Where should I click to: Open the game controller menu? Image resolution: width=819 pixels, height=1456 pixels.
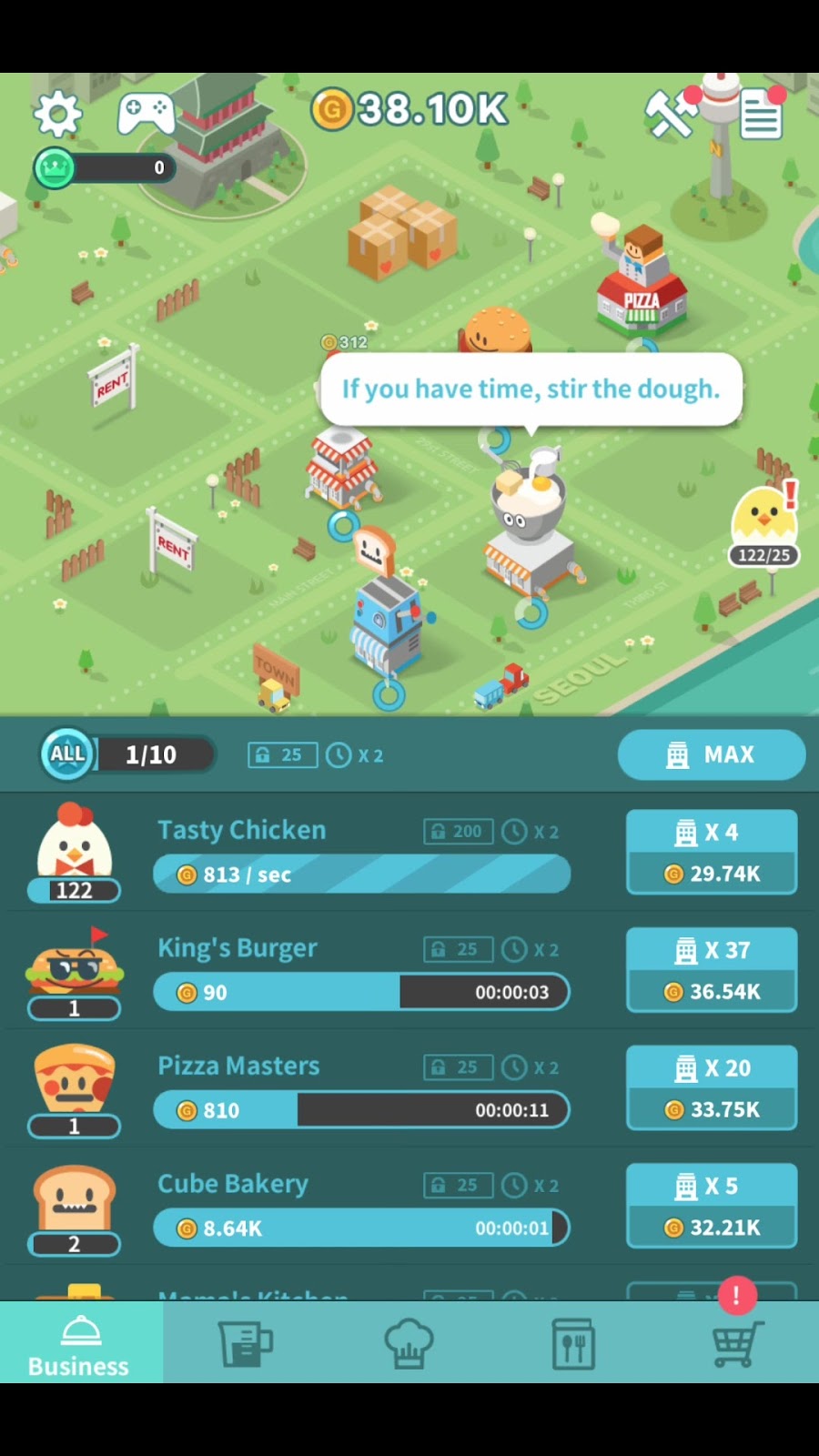point(146,114)
